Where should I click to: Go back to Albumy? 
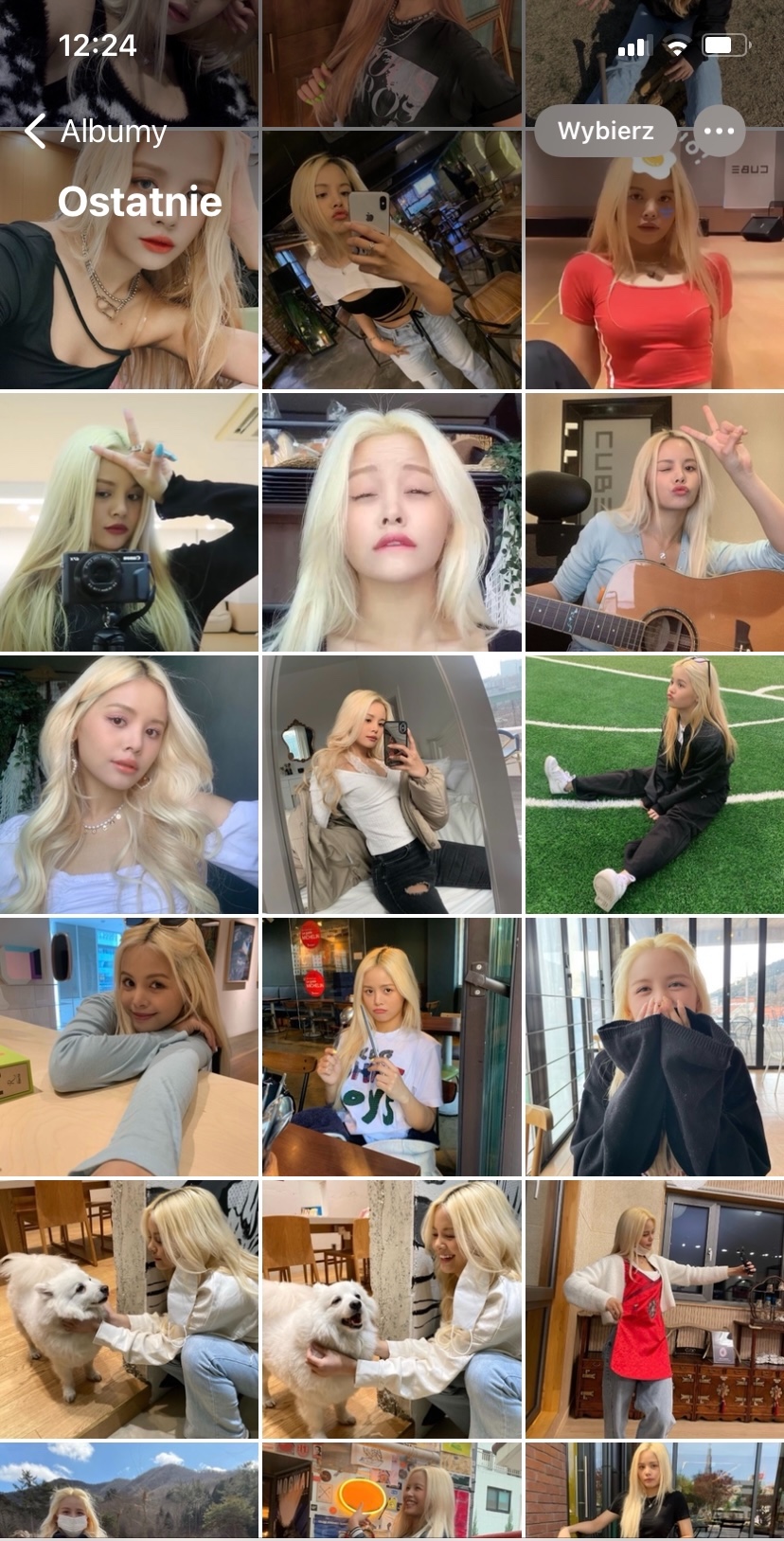(x=95, y=131)
